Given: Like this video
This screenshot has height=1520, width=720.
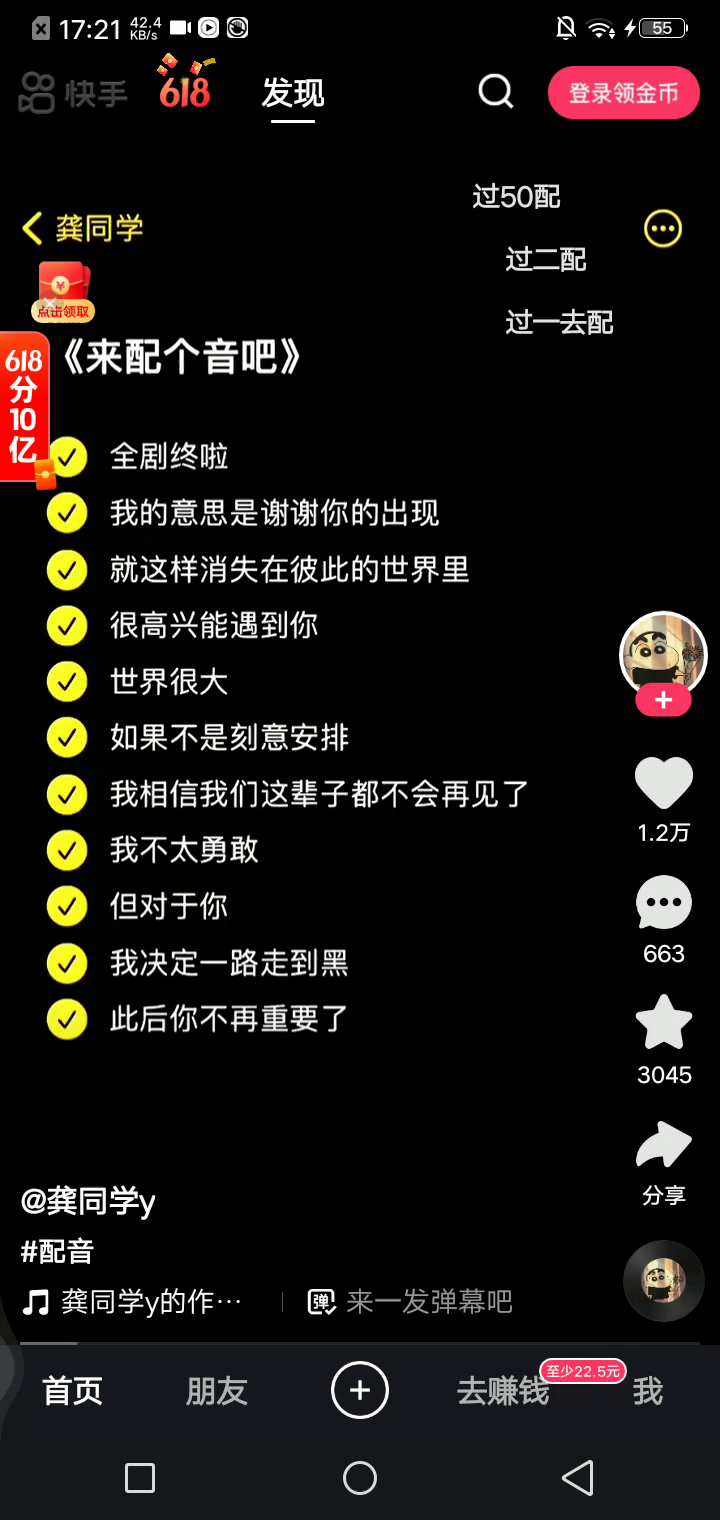Looking at the screenshot, I should click(663, 783).
